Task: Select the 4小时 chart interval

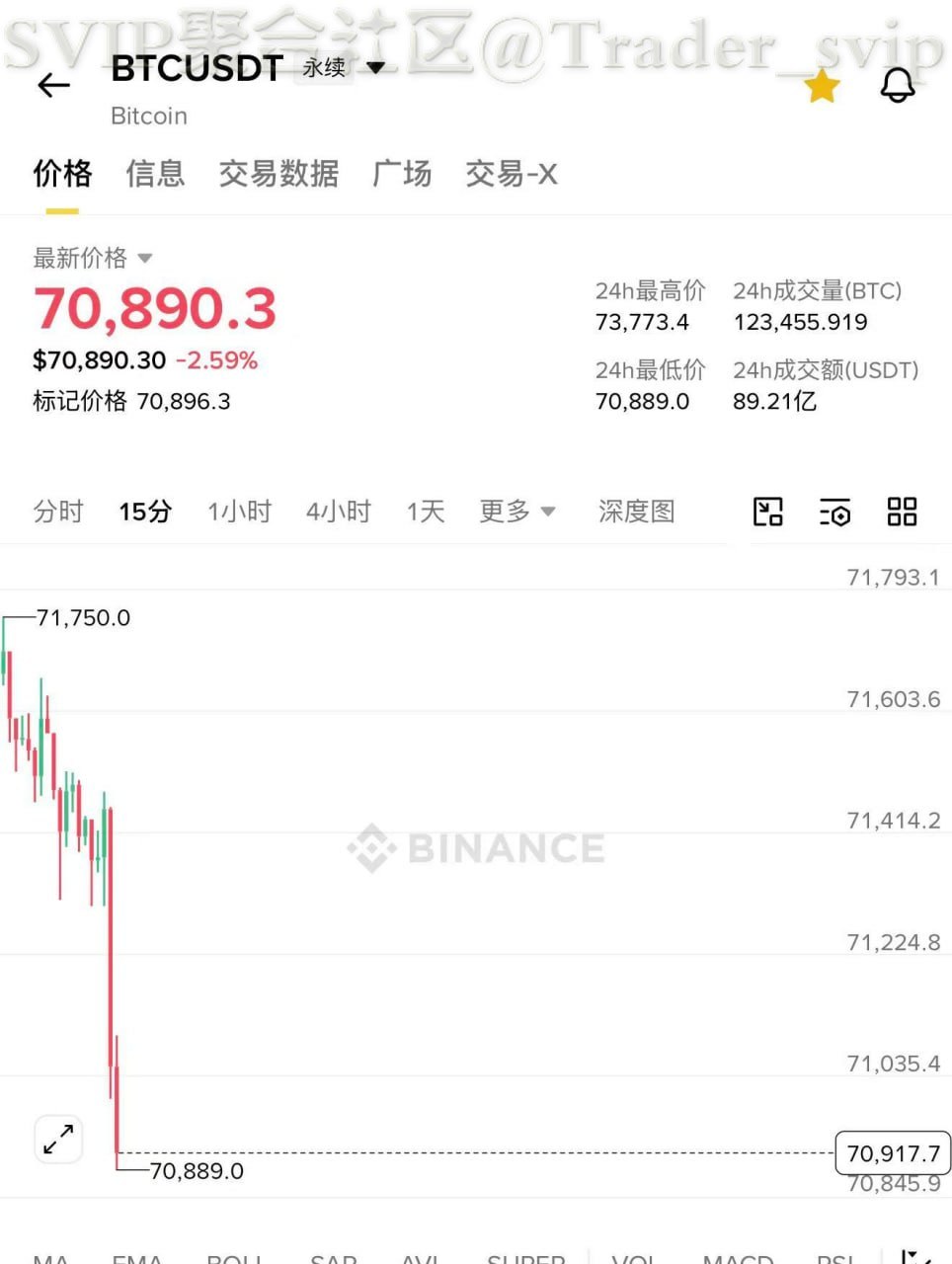Action: 339,512
